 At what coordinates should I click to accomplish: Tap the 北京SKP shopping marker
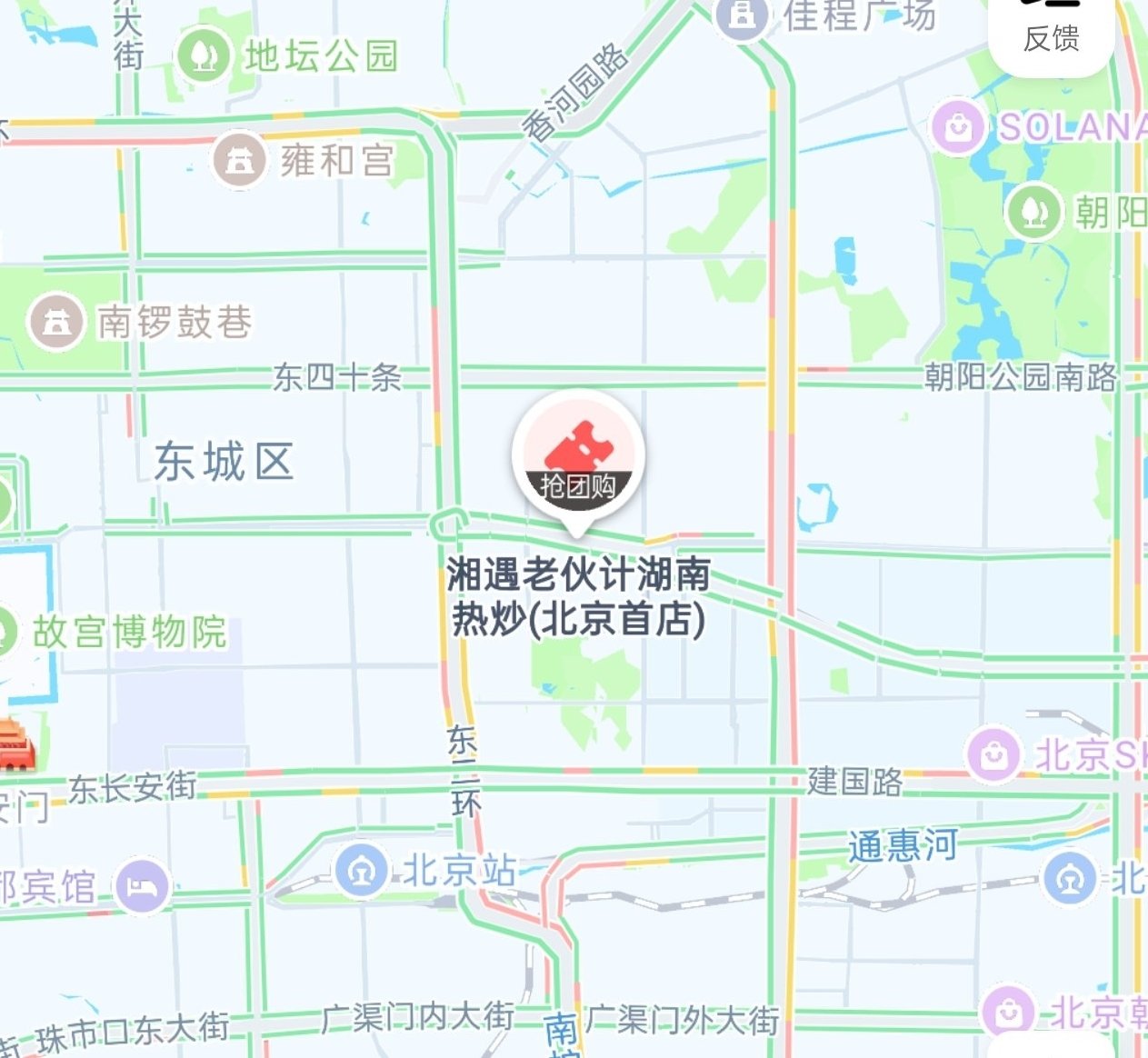993,754
